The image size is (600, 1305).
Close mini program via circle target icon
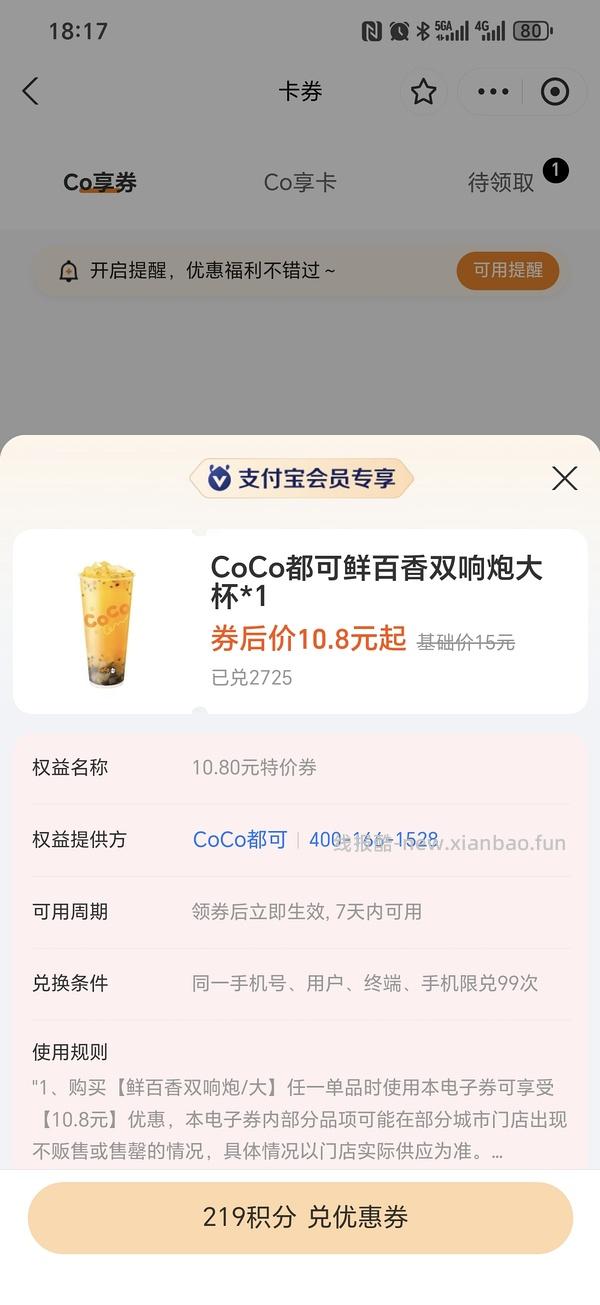click(554, 93)
